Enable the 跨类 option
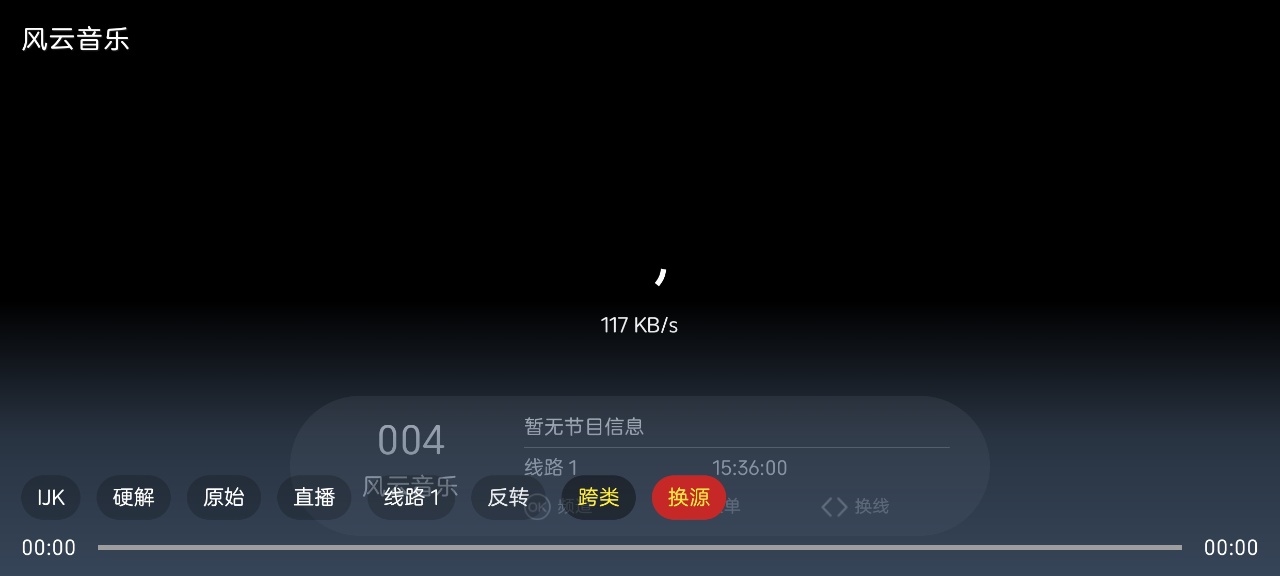This screenshot has width=1280, height=576. click(x=598, y=497)
